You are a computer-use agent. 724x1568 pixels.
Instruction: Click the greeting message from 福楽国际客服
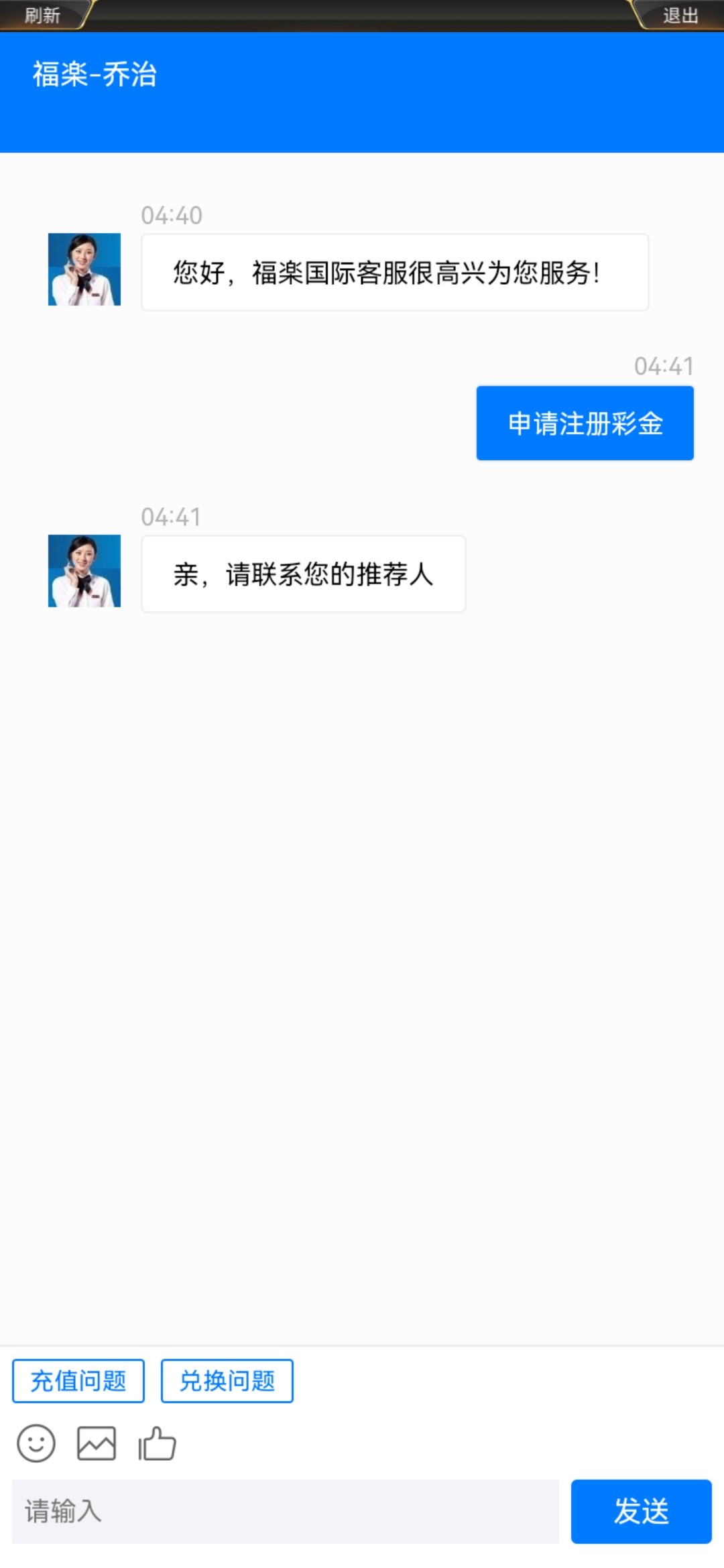[x=394, y=271]
